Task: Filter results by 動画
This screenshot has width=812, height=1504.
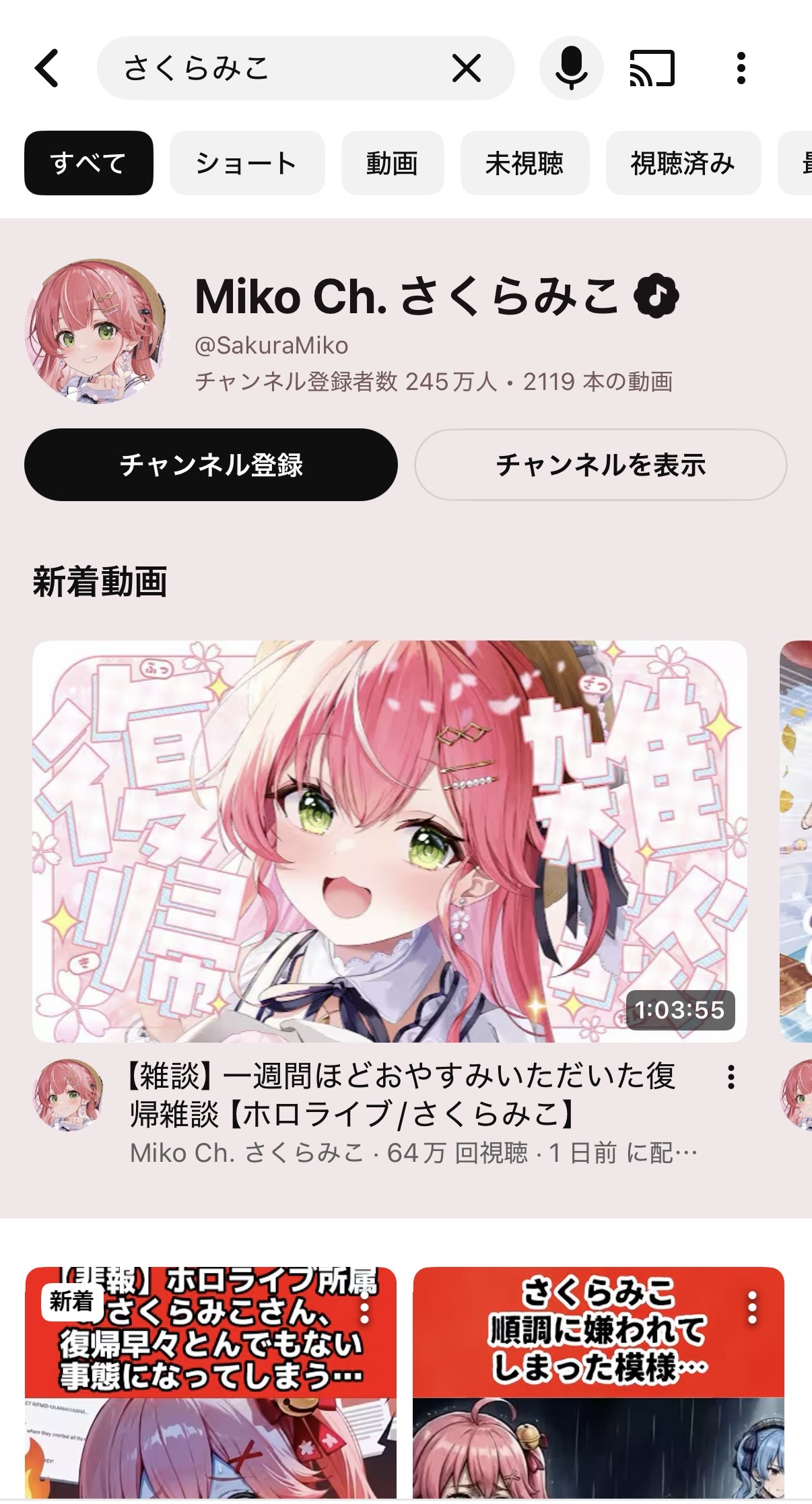Action: [393, 163]
